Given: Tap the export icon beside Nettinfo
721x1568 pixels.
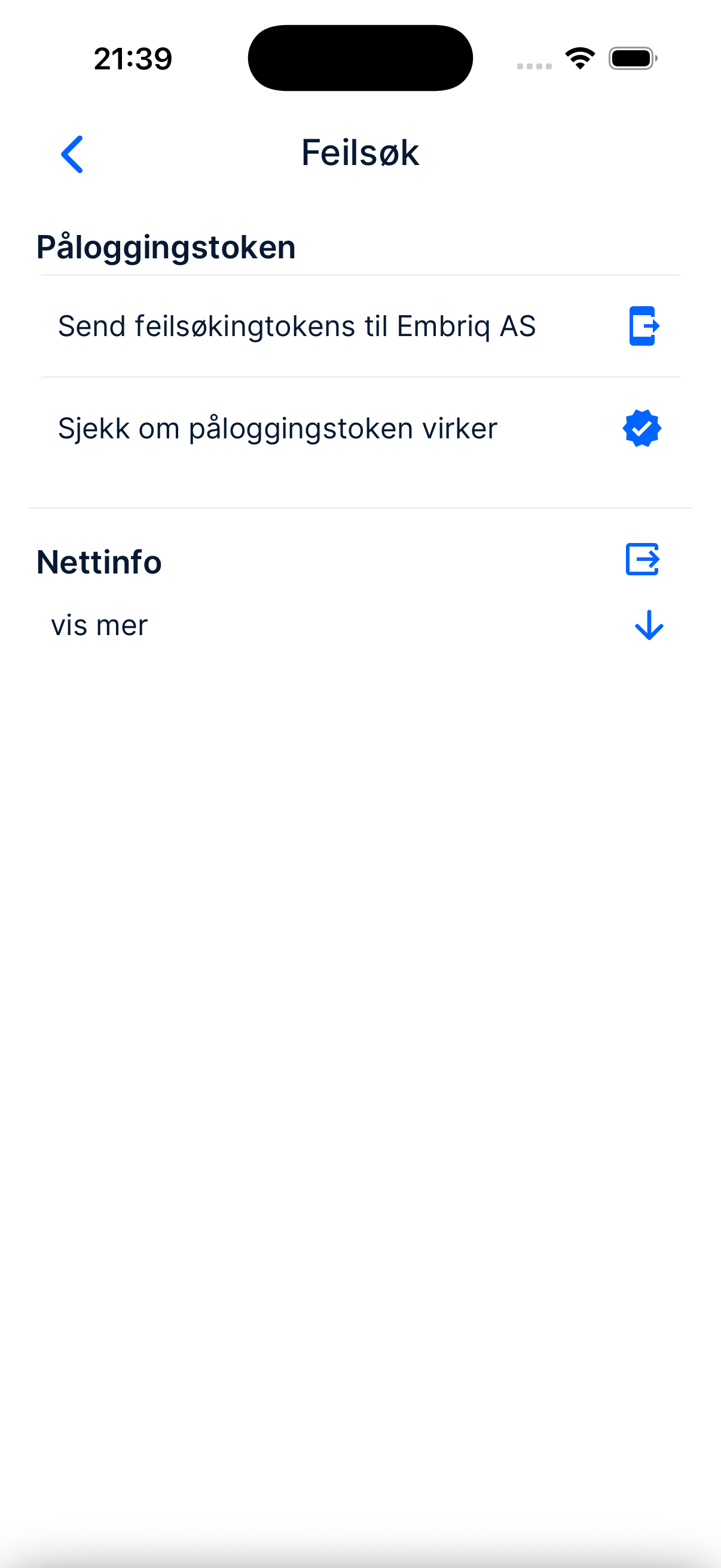Looking at the screenshot, I should [x=643, y=559].
